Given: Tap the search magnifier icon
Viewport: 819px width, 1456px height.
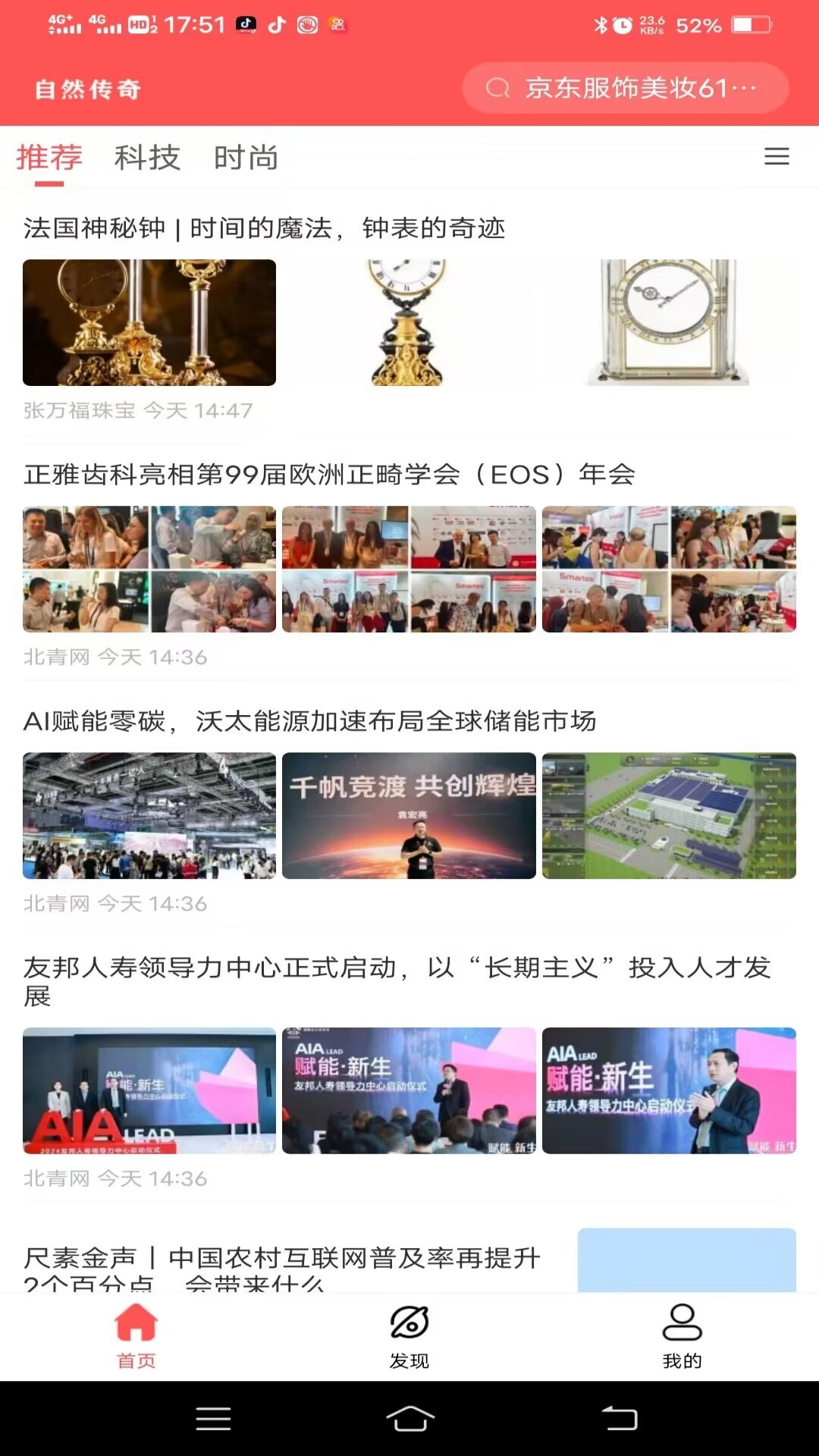Looking at the screenshot, I should point(497,89).
